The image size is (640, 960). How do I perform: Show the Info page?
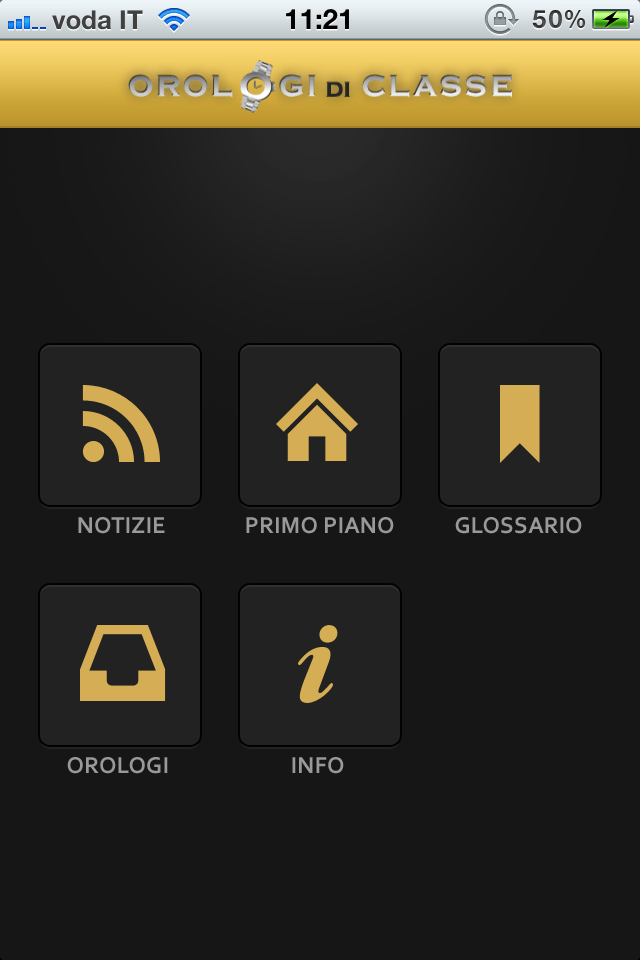(x=319, y=665)
